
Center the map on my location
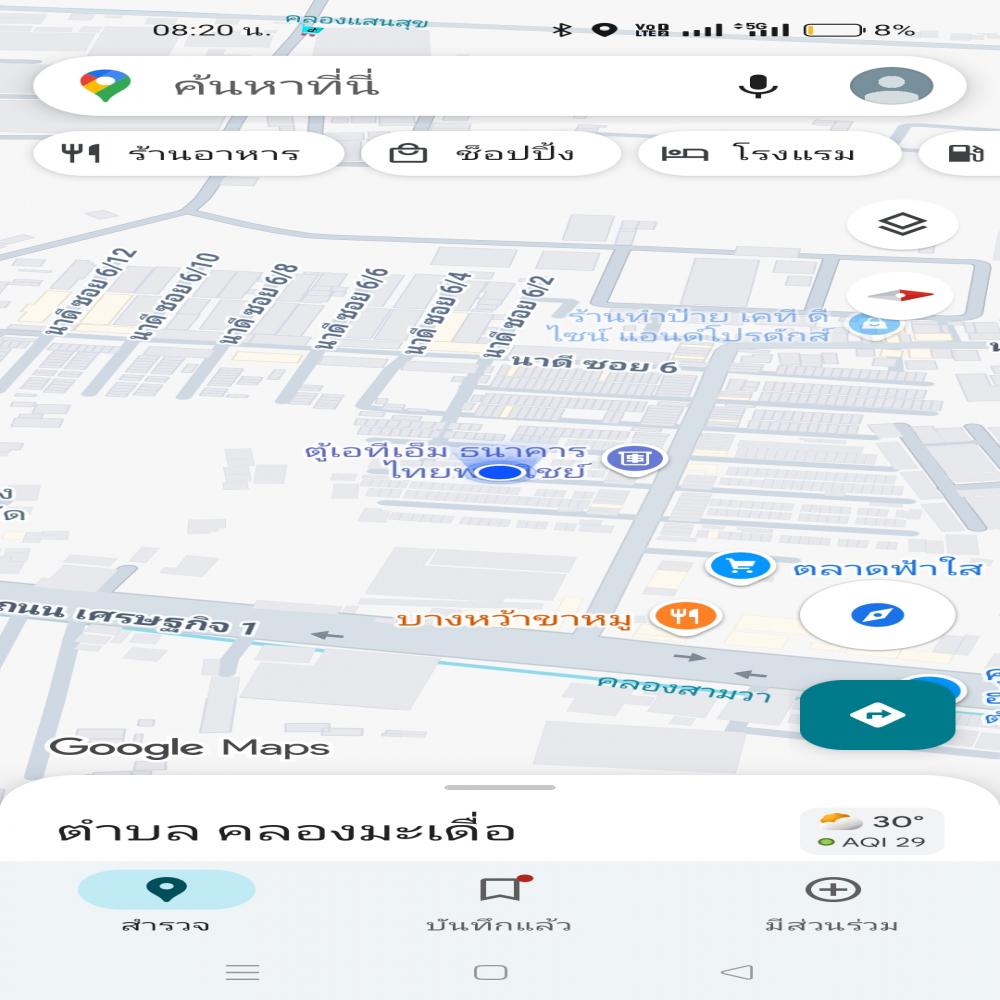(x=877, y=615)
